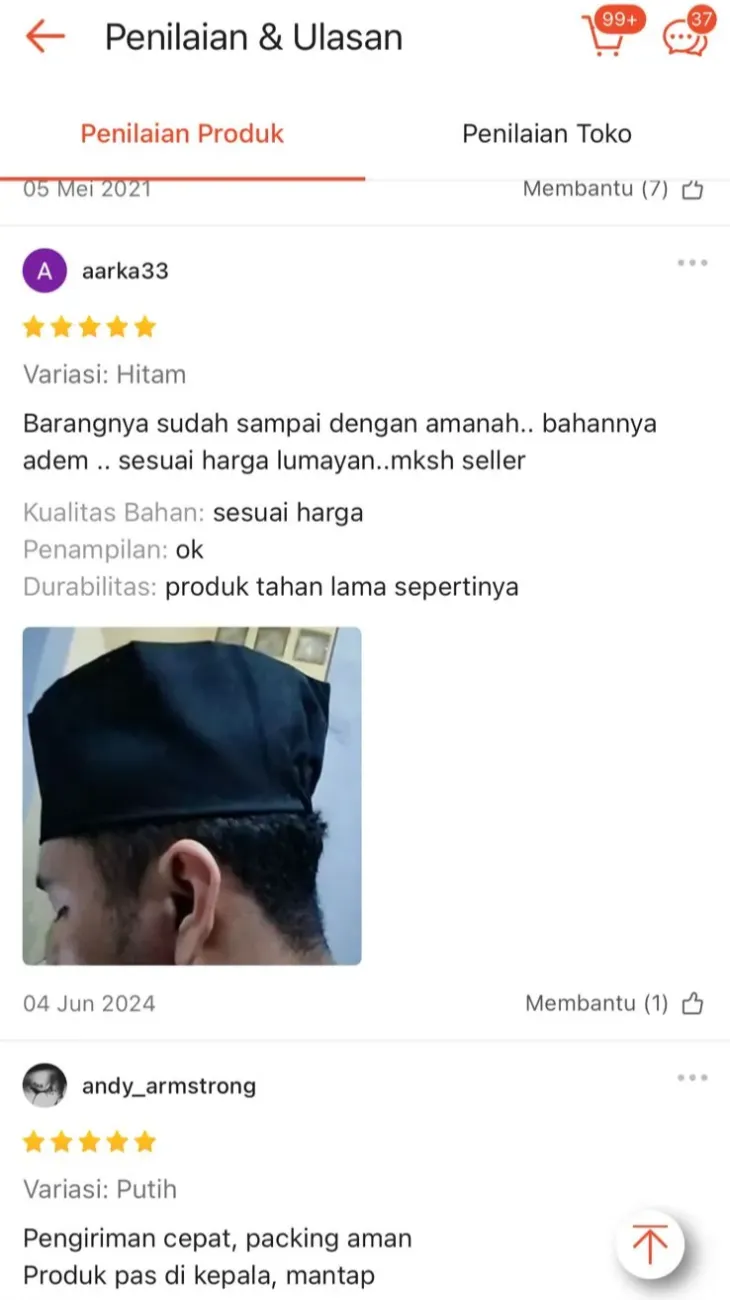View aarka33's review photo
Viewport: 730px width, 1300px height.
[192, 795]
